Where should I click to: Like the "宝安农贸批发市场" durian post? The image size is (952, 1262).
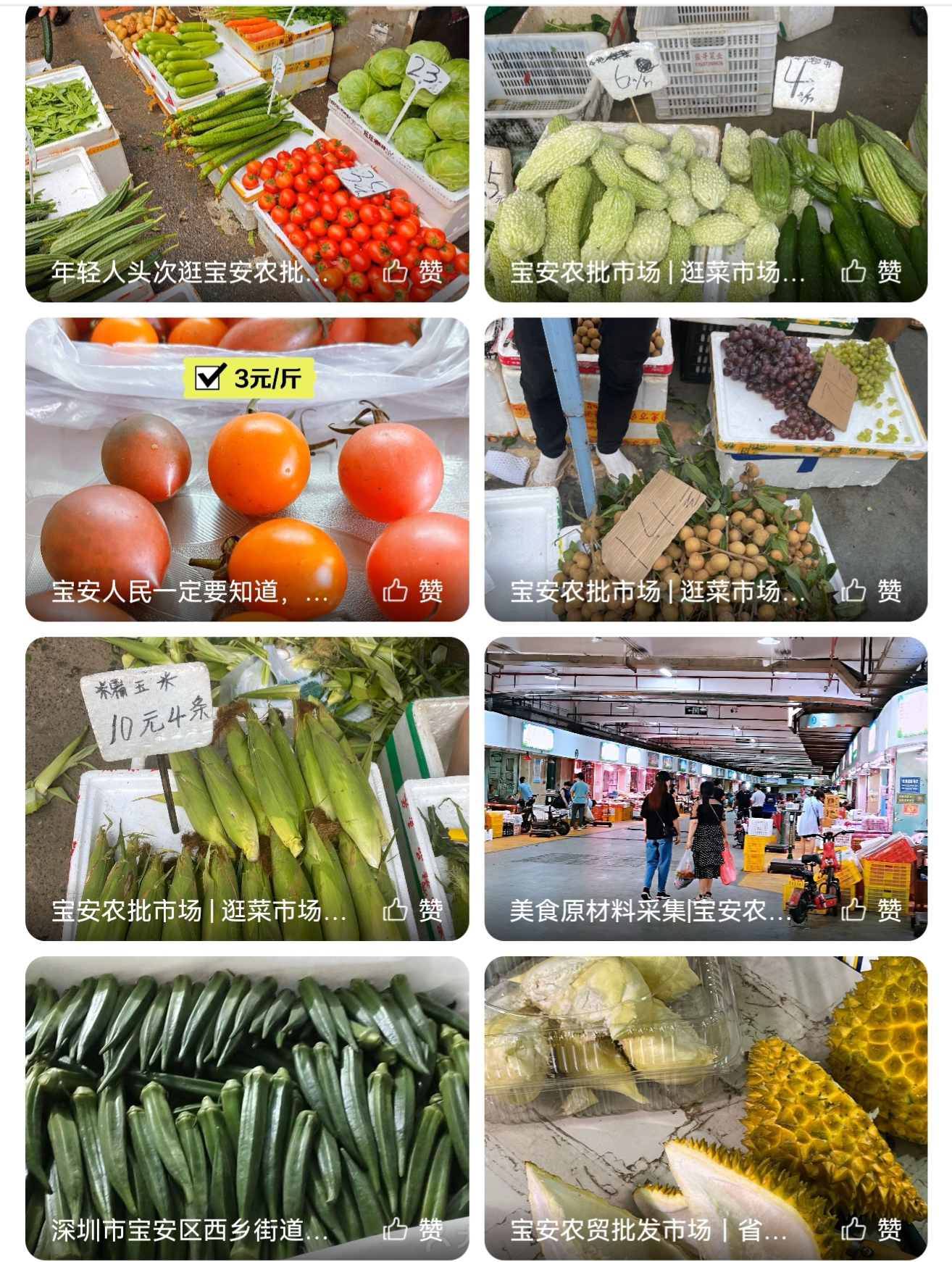point(871,1229)
